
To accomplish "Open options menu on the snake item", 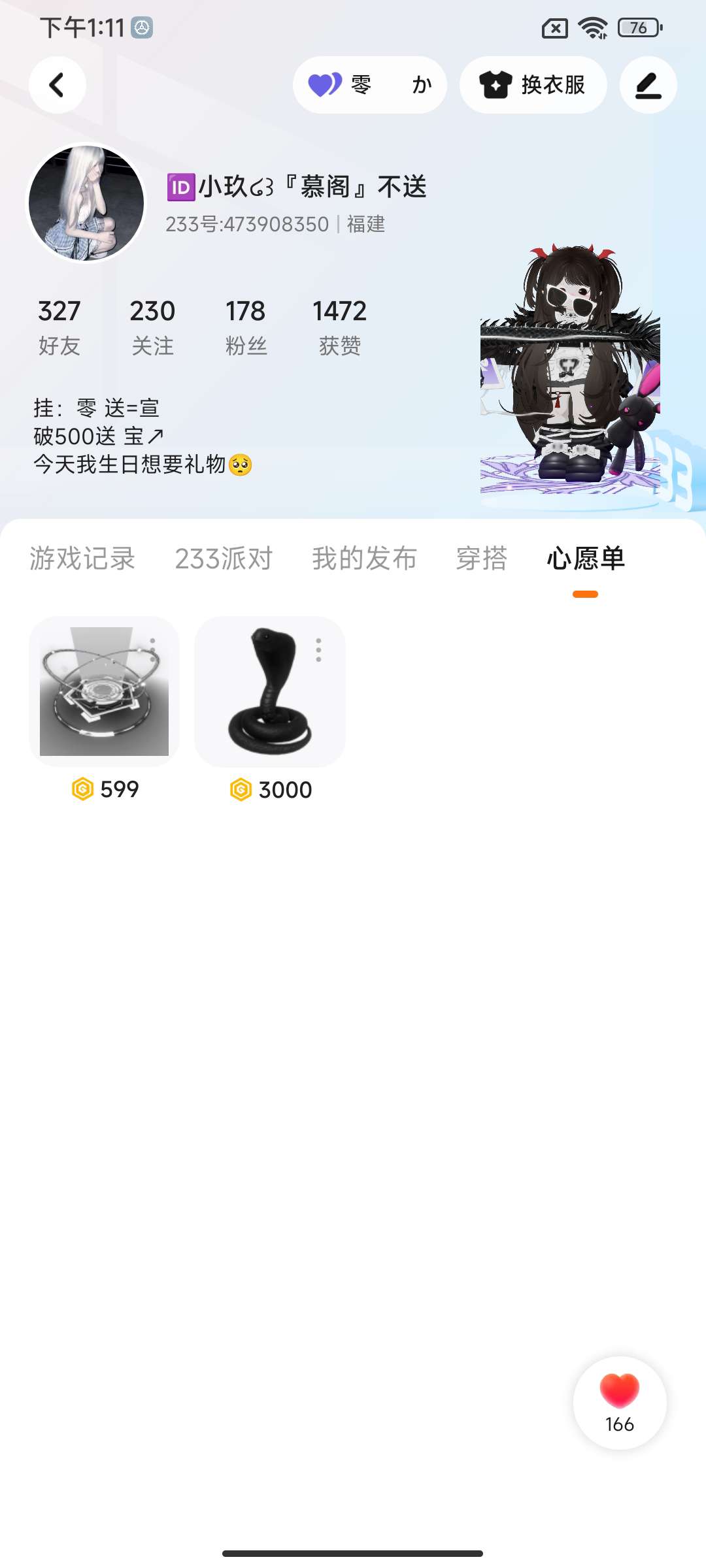I will pos(318,650).
